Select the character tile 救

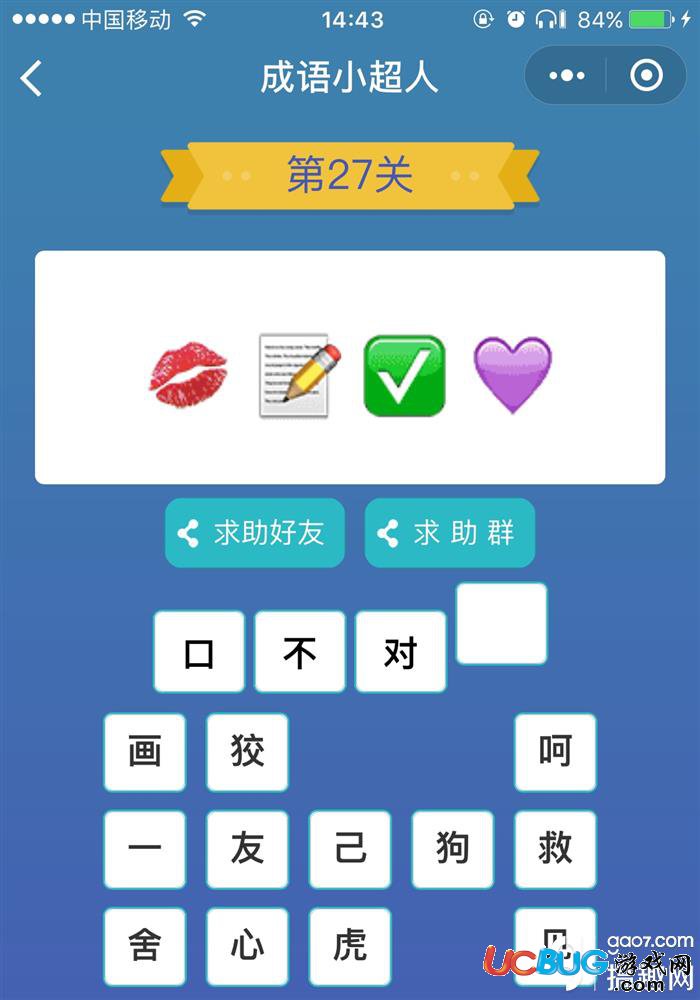555,849
